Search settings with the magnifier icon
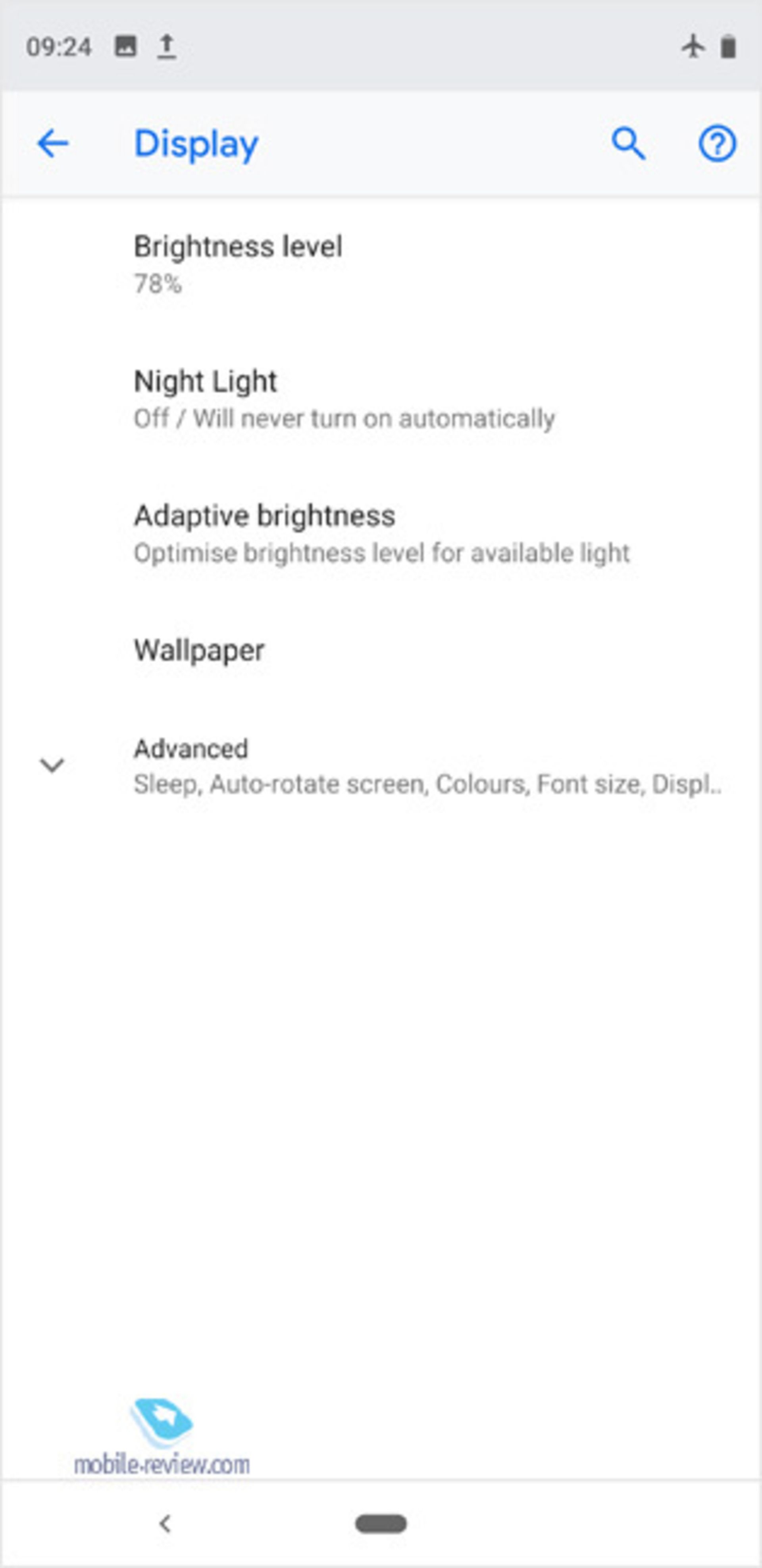Screen dimensions: 762x1568 [x=628, y=144]
